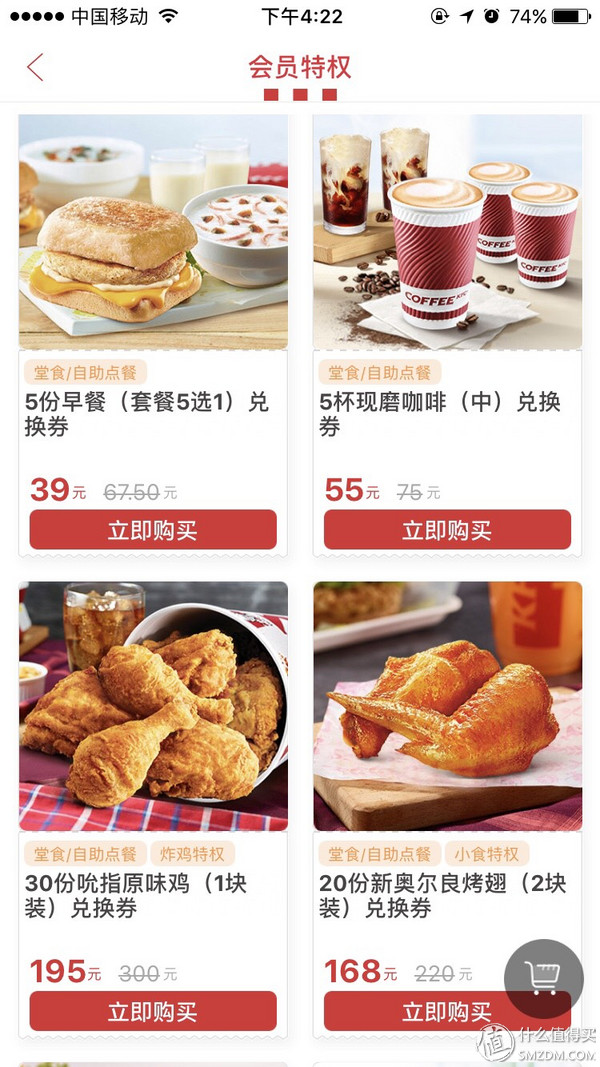600x1067 pixels.
Task: Purchase the 30份吮指原味鸡 voucher
Action: pos(153,1011)
